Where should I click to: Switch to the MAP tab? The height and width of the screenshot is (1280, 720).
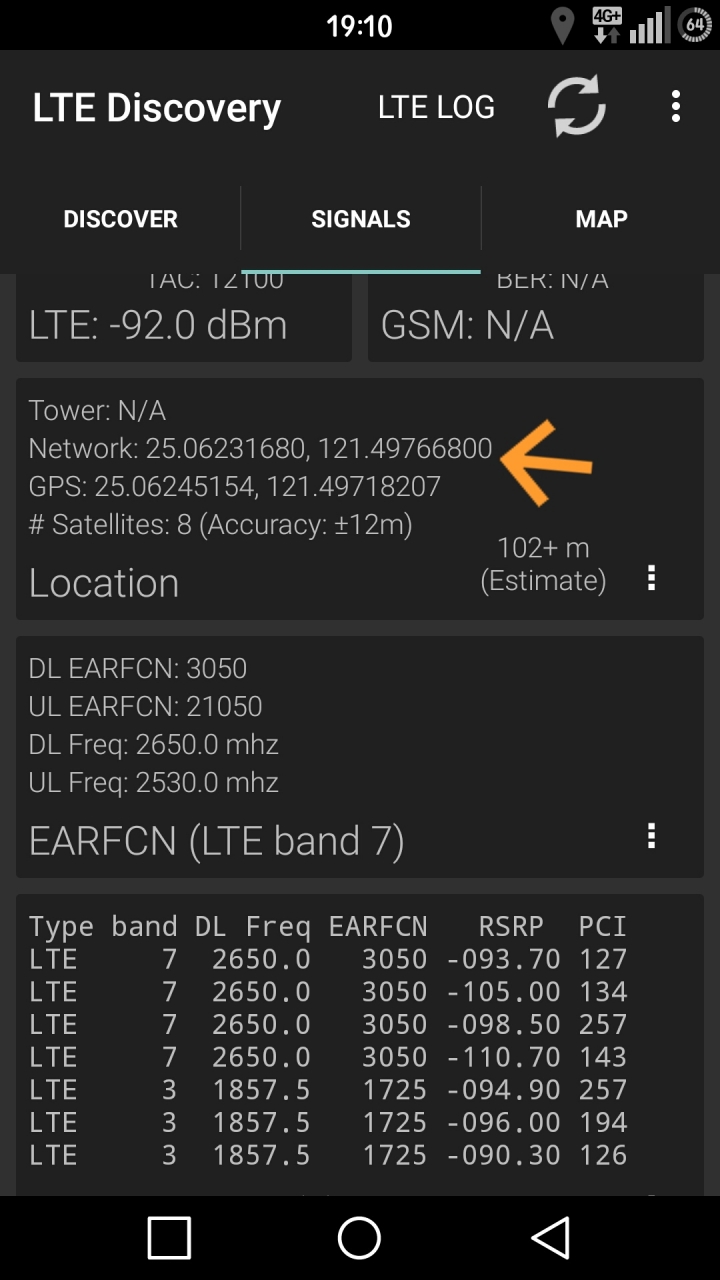601,219
